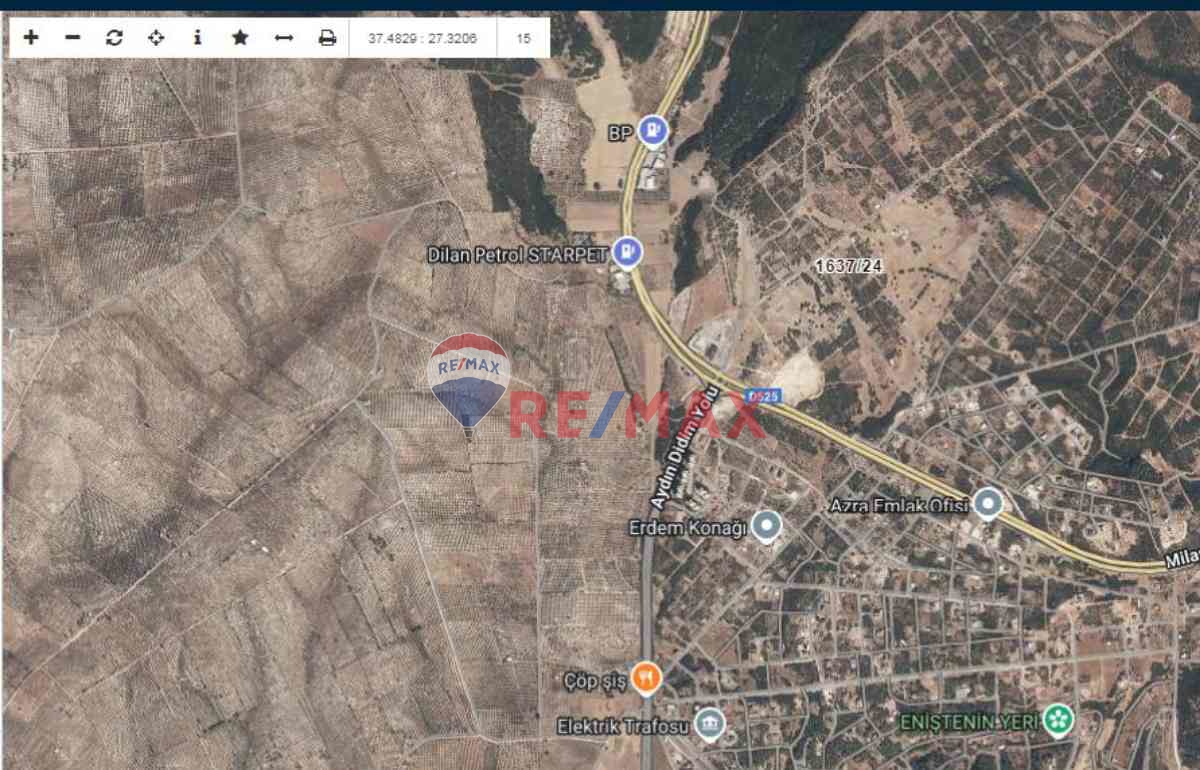Select the measure distance tool

284,38
